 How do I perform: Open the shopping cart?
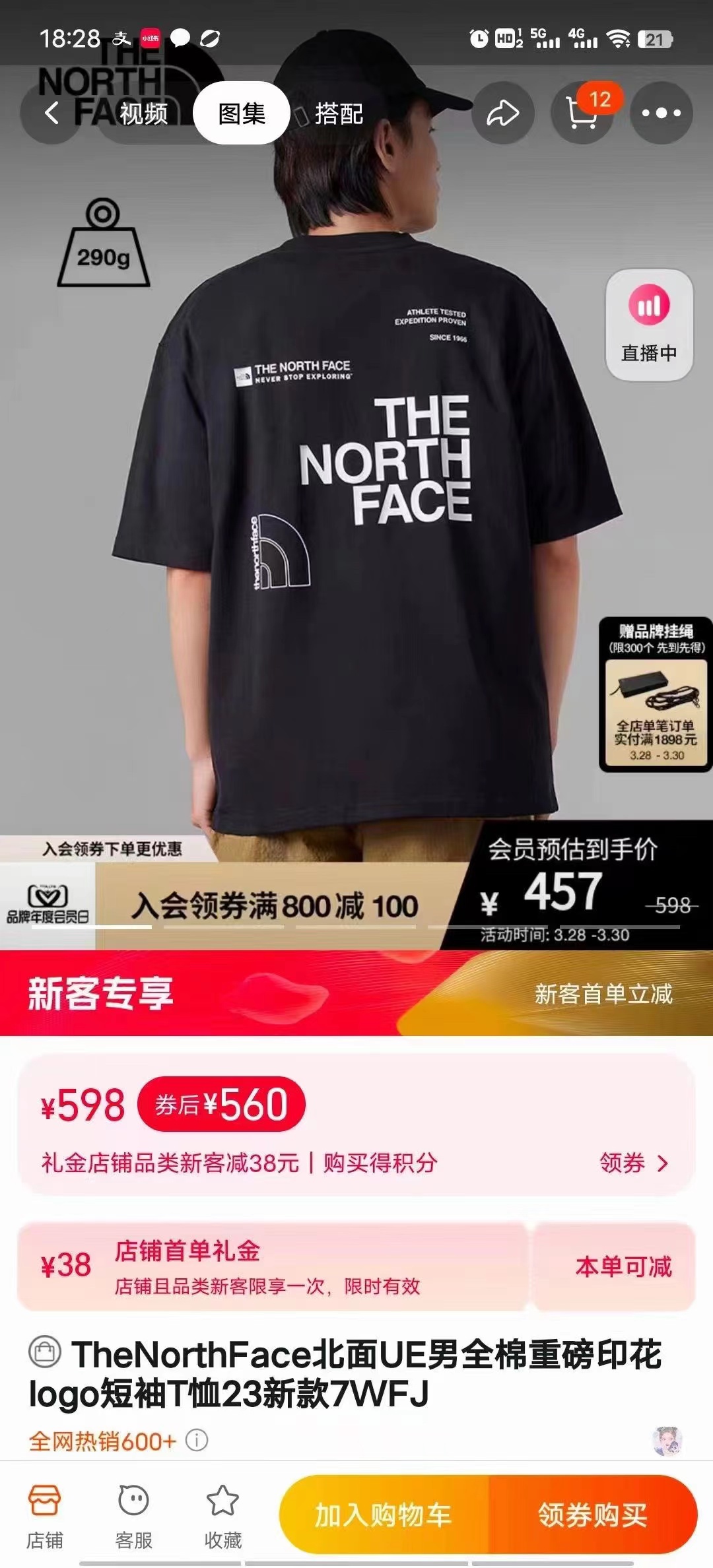point(582,114)
